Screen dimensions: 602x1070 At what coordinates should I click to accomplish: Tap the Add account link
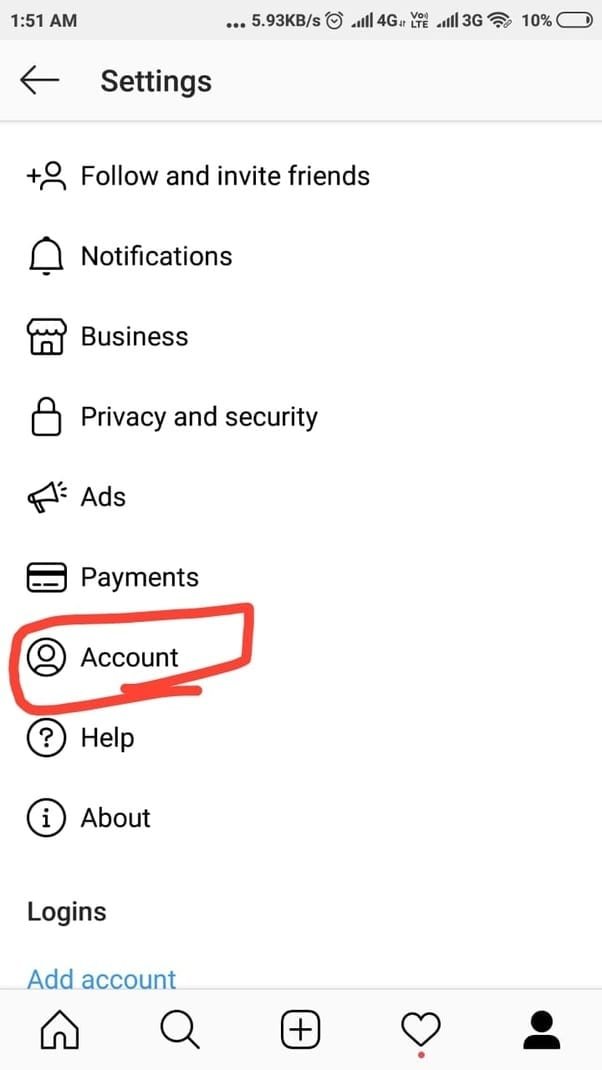pos(102,979)
